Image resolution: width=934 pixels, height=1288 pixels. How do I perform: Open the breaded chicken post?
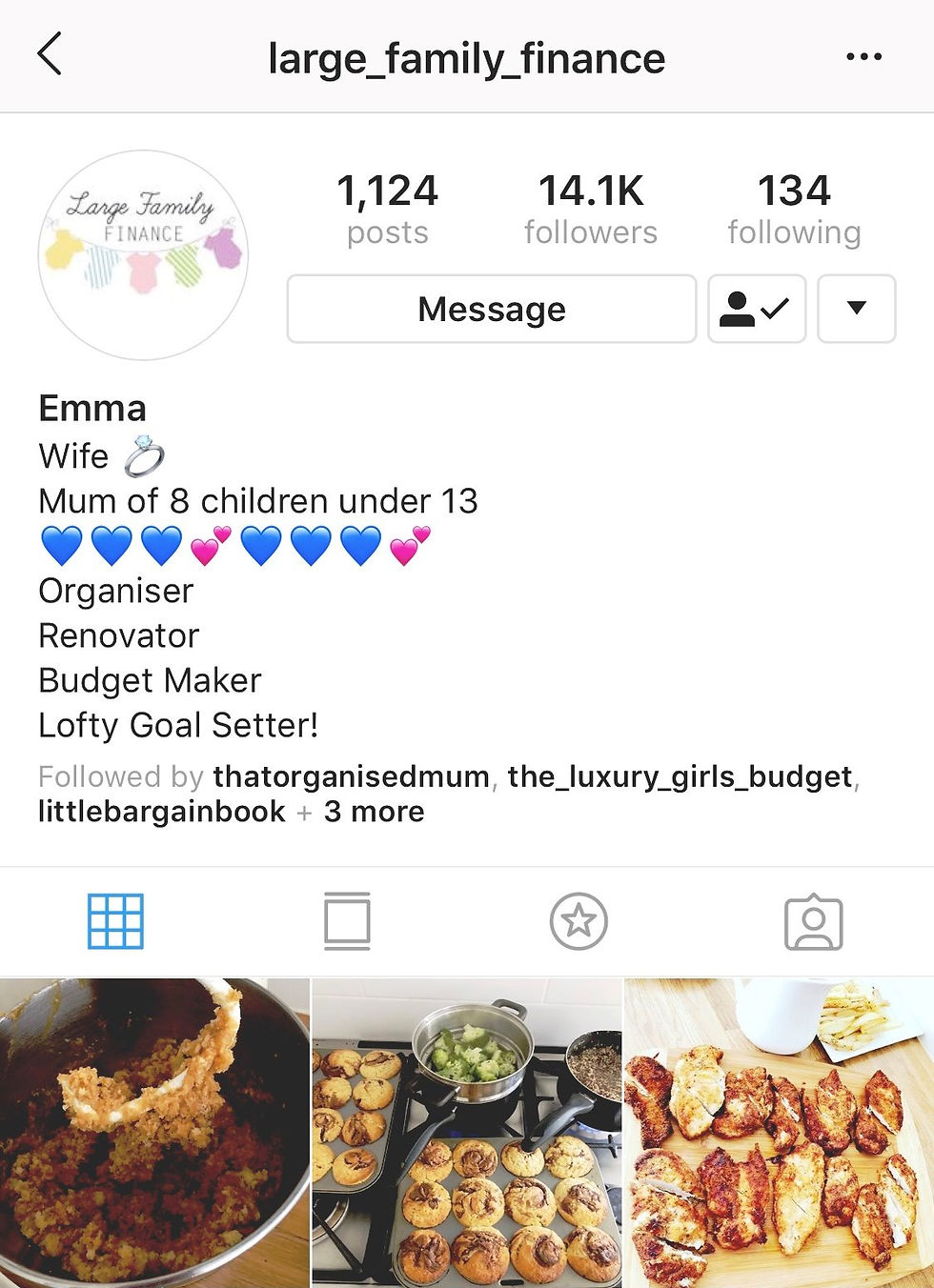(x=780, y=1133)
